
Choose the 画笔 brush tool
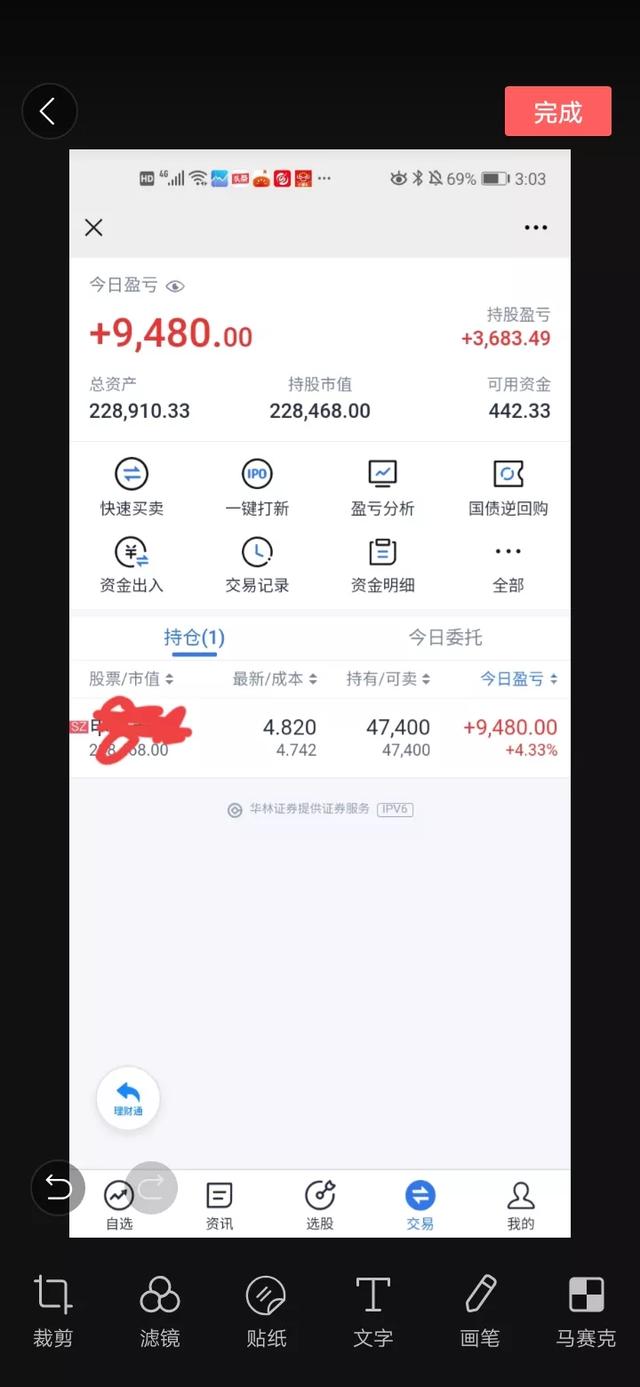[480, 1311]
